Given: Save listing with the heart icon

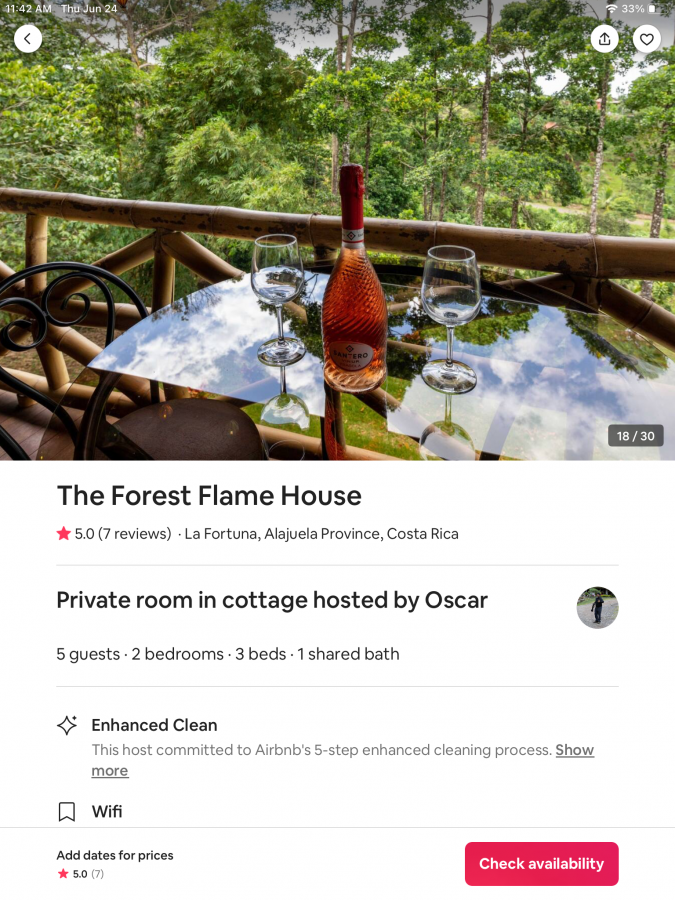Looking at the screenshot, I should pyautogui.click(x=647, y=39).
